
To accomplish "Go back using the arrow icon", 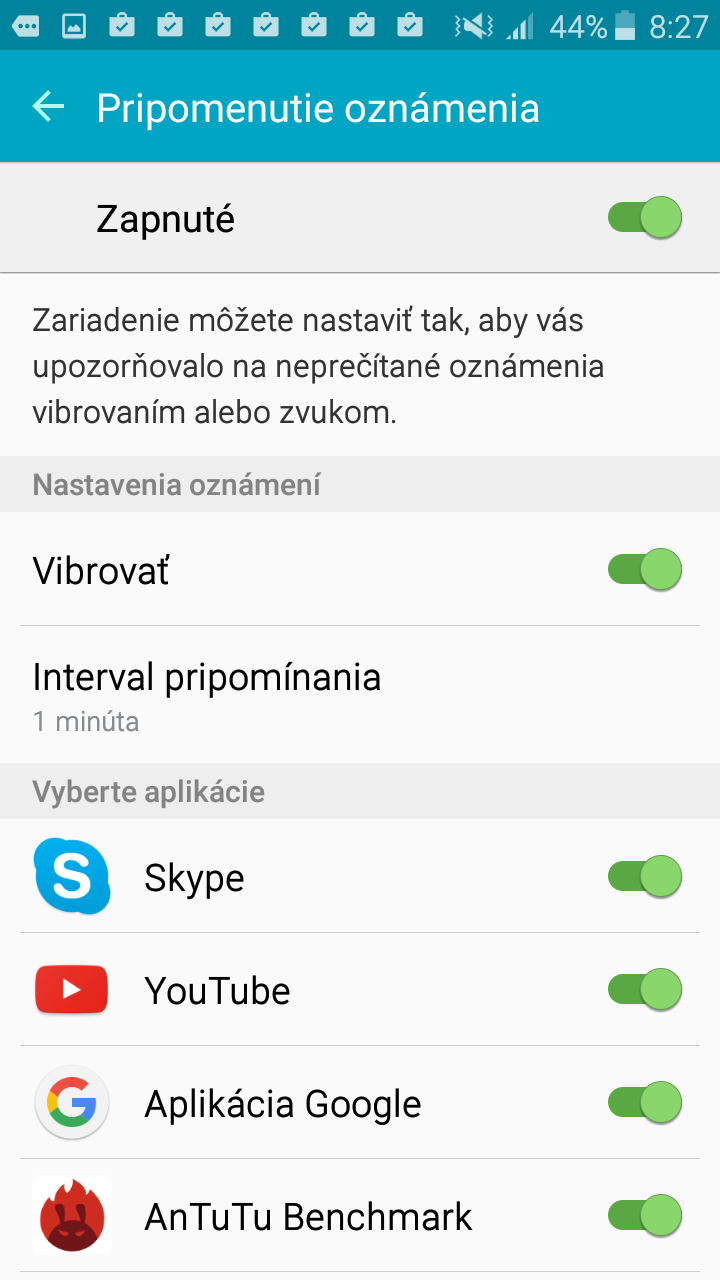I will pyautogui.click(x=48, y=107).
